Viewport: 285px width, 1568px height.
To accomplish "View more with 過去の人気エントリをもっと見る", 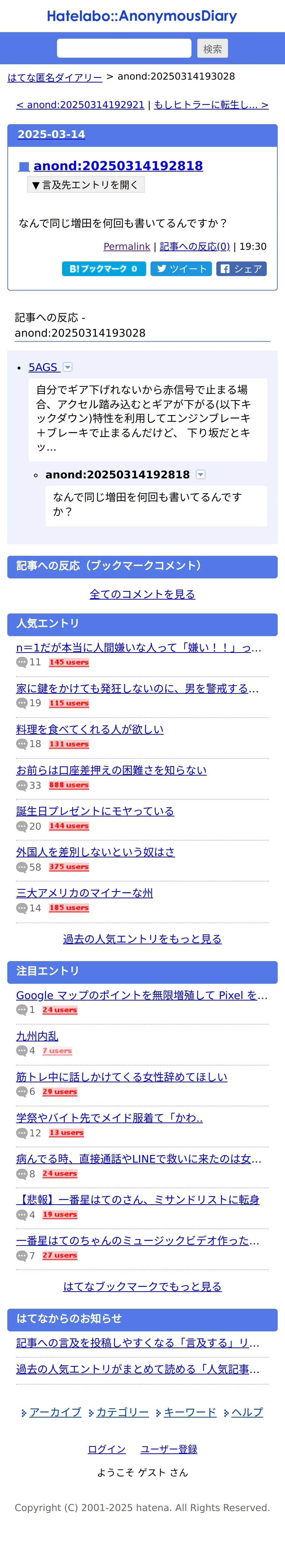I will coord(142,939).
